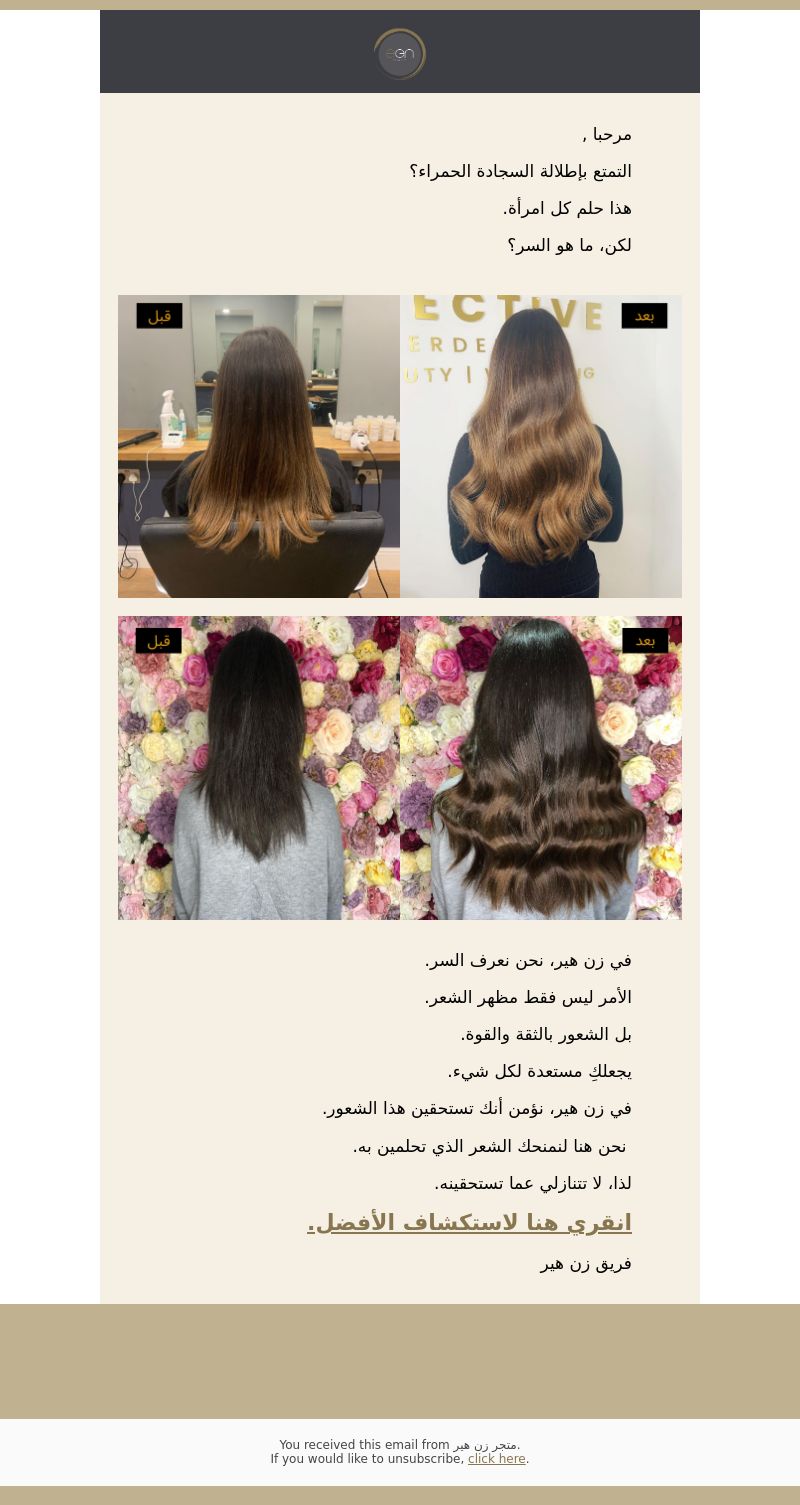The height and width of the screenshot is (1505, 800).
Task: Open the 'انقري هنا لاستكشاف الأفضل' link
Action: 469,1223
